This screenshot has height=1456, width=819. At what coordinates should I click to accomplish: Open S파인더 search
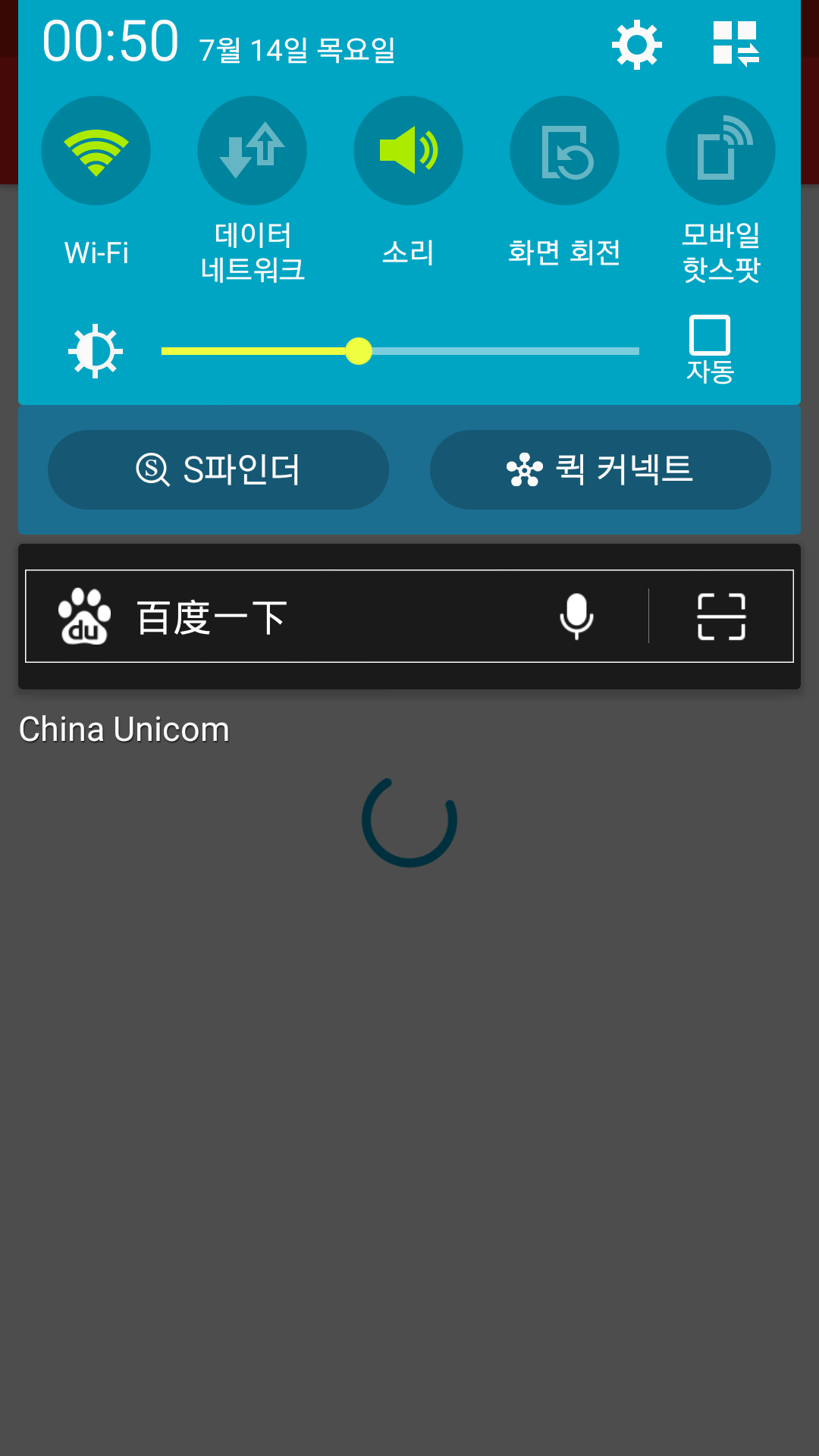click(218, 469)
